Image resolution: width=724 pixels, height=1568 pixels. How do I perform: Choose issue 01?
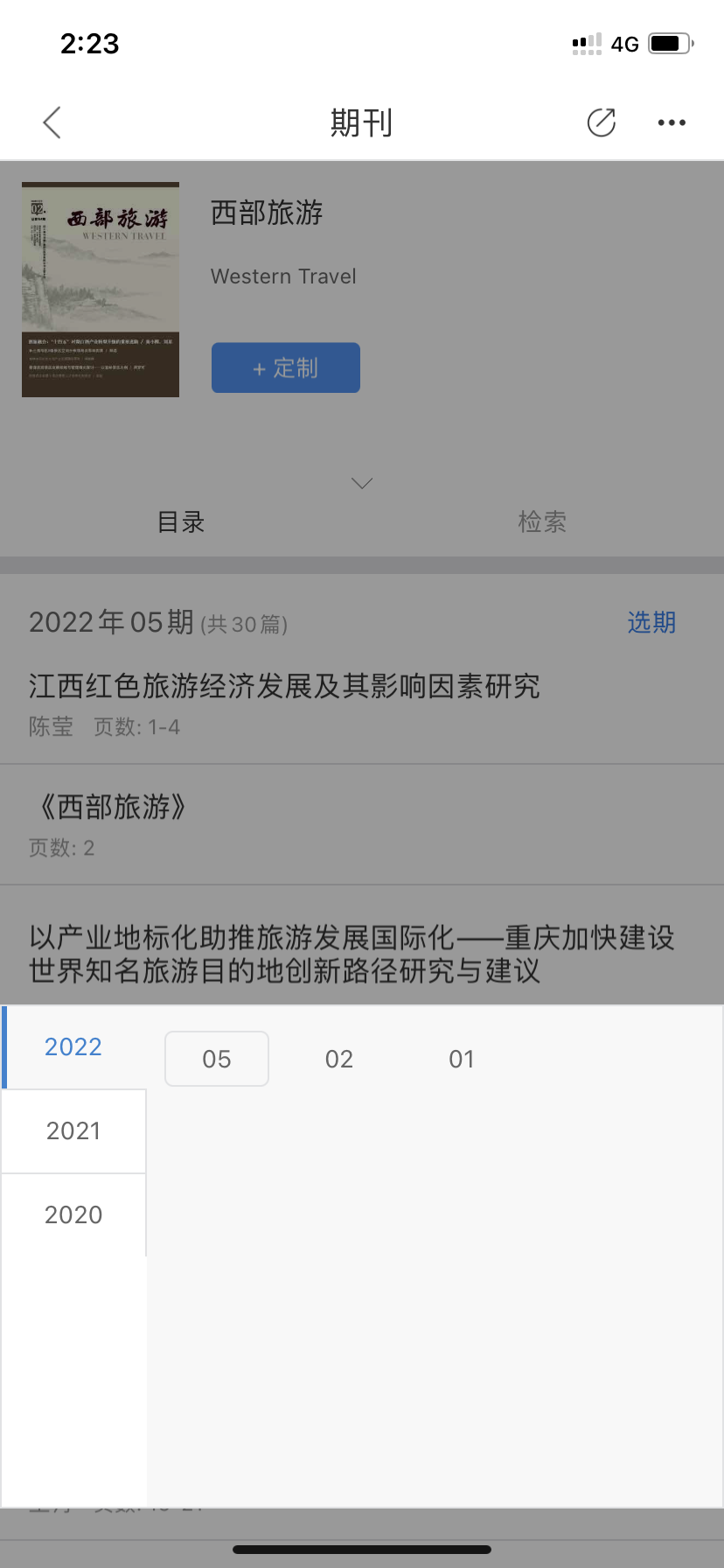click(462, 1059)
